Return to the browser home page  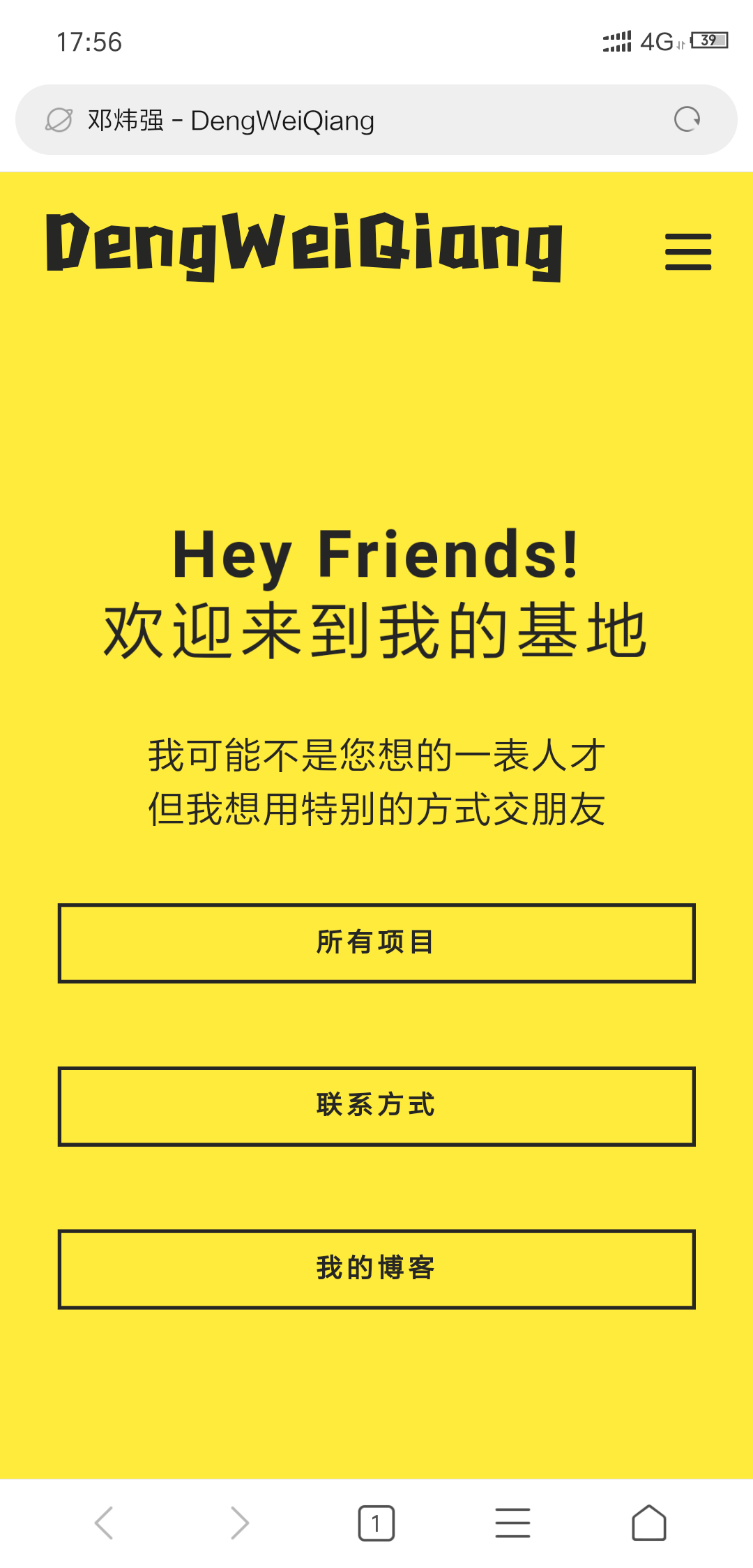coord(649,1523)
